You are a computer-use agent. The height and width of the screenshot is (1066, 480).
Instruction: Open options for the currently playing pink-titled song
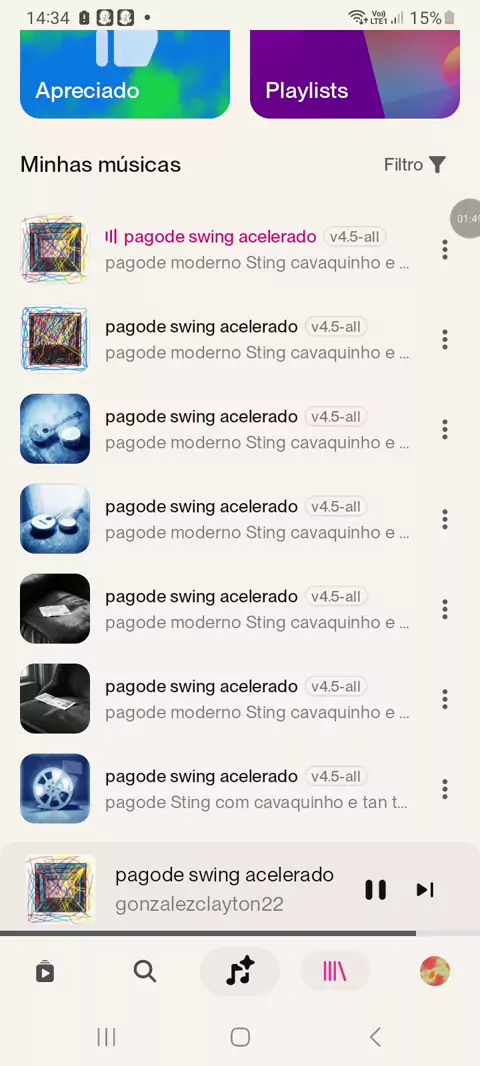point(445,250)
